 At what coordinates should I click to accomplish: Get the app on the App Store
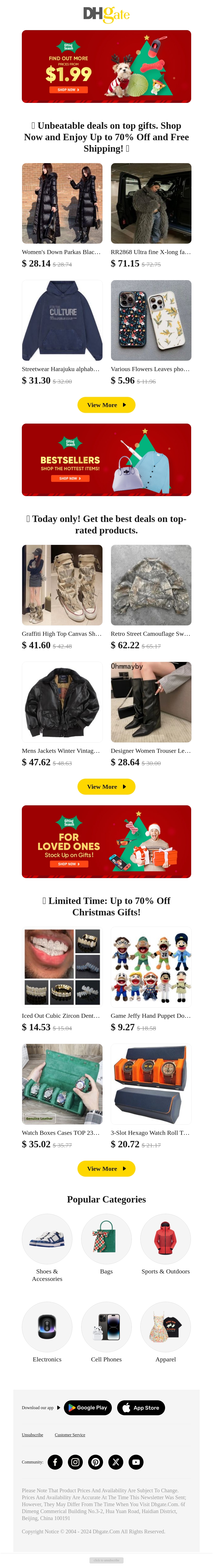[141, 1407]
